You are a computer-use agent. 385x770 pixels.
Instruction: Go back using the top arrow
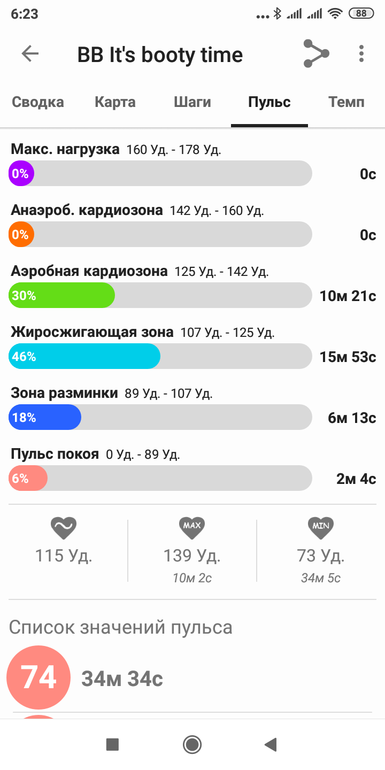coord(30,54)
